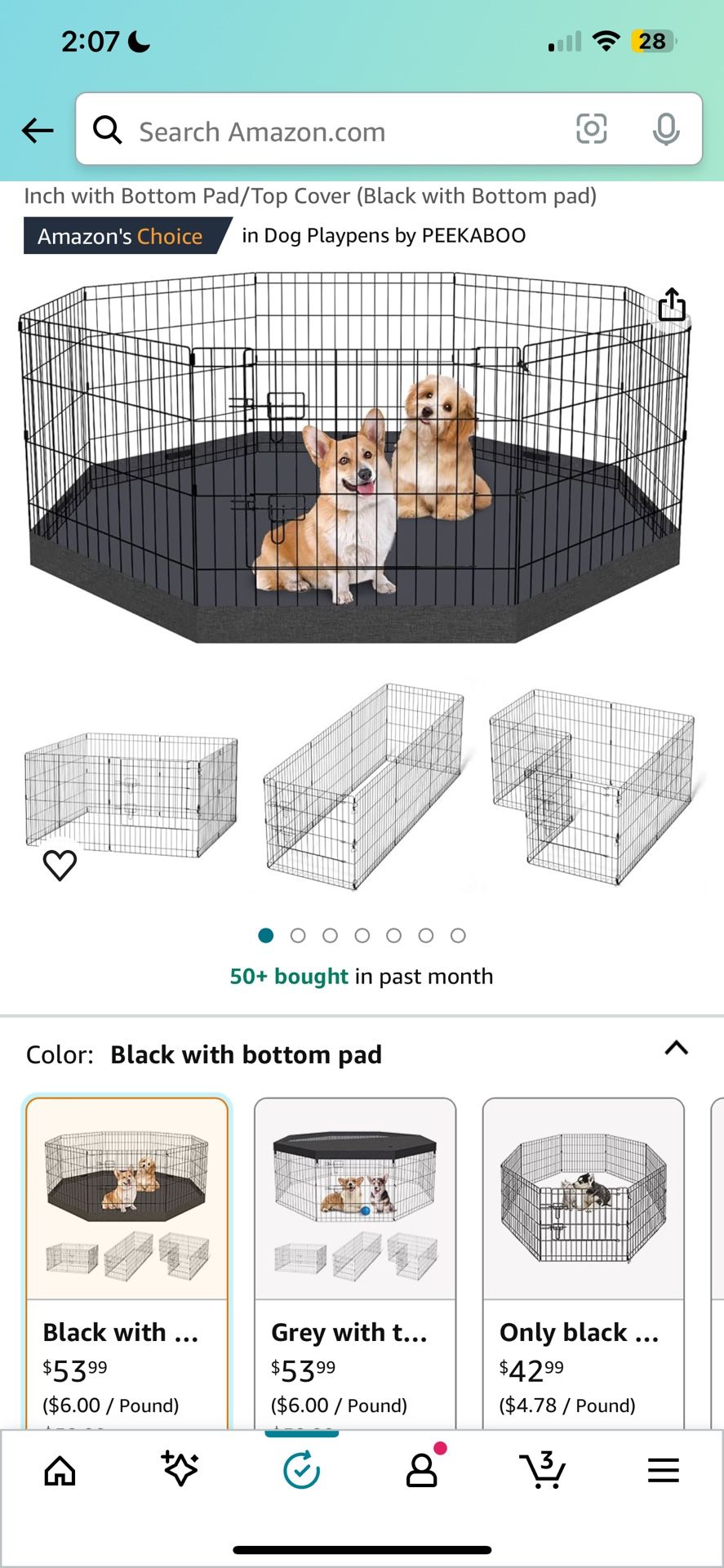Collapse the Color selection section
This screenshot has height=1568, width=724.
coord(674,1053)
